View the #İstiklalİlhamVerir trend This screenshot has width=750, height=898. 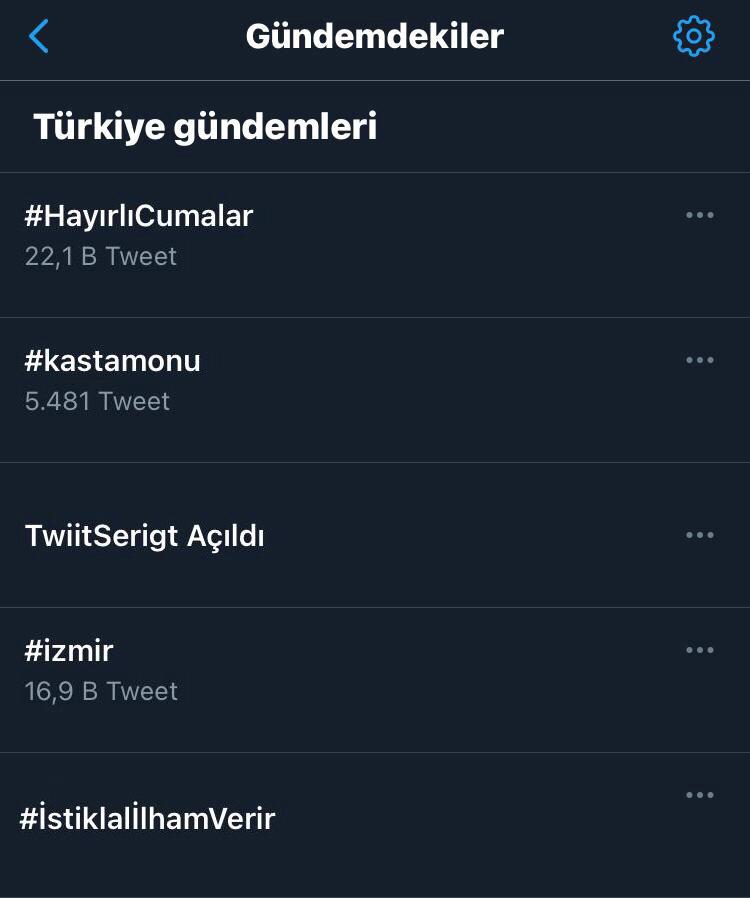tap(147, 819)
